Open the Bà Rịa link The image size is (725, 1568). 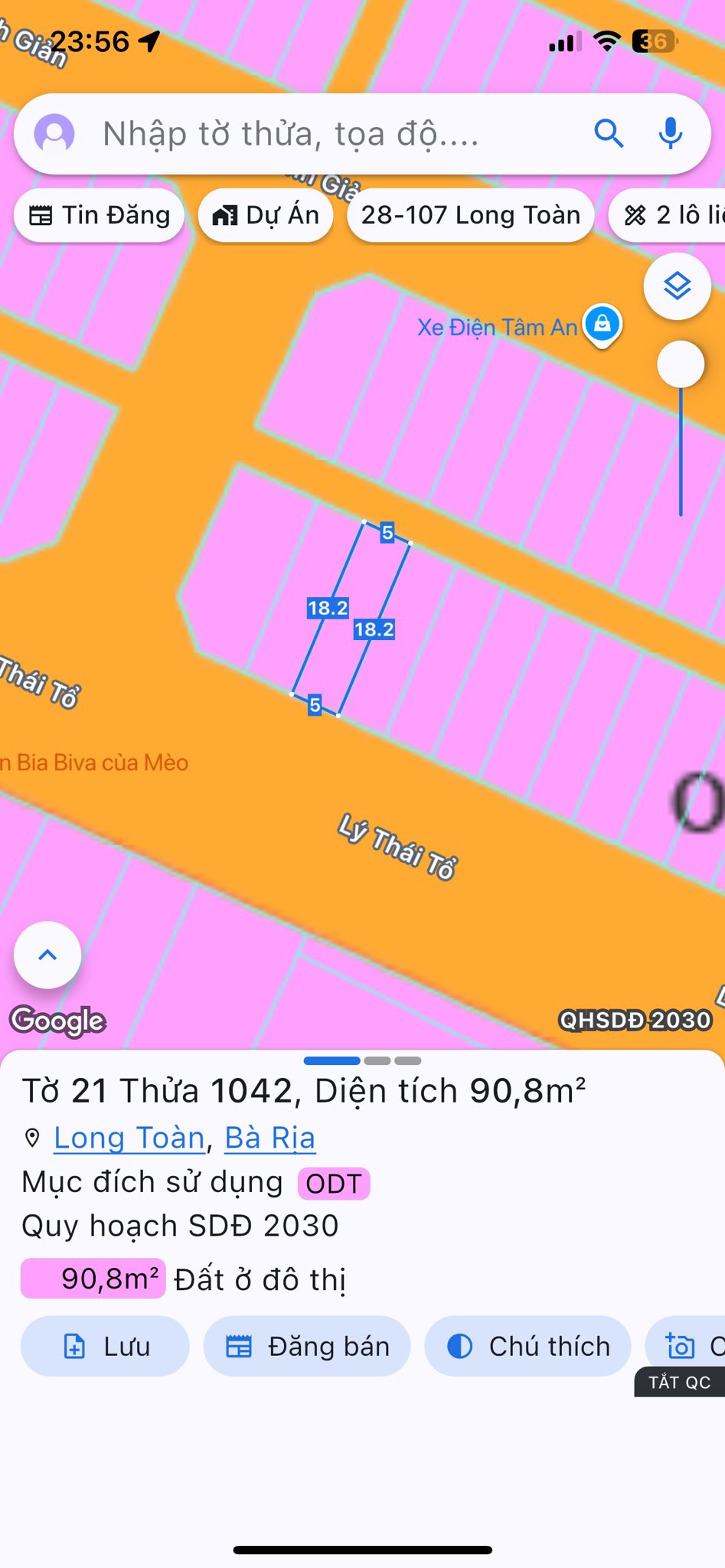[269, 1138]
